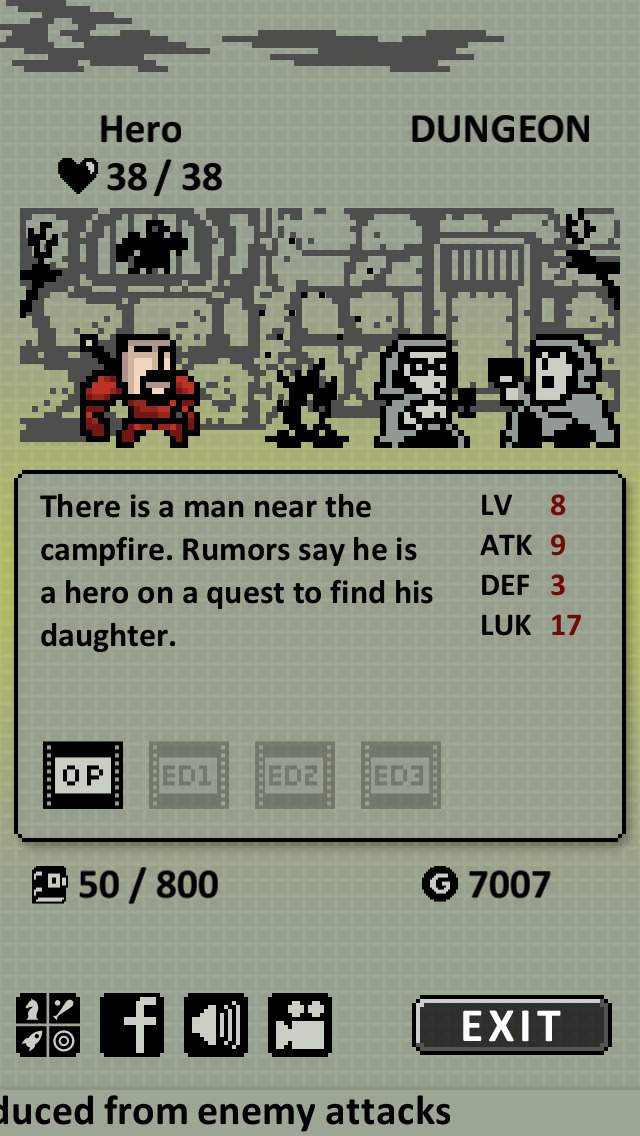The image size is (640, 1136).
Task: Open the Facebook page
Action: click(132, 1024)
